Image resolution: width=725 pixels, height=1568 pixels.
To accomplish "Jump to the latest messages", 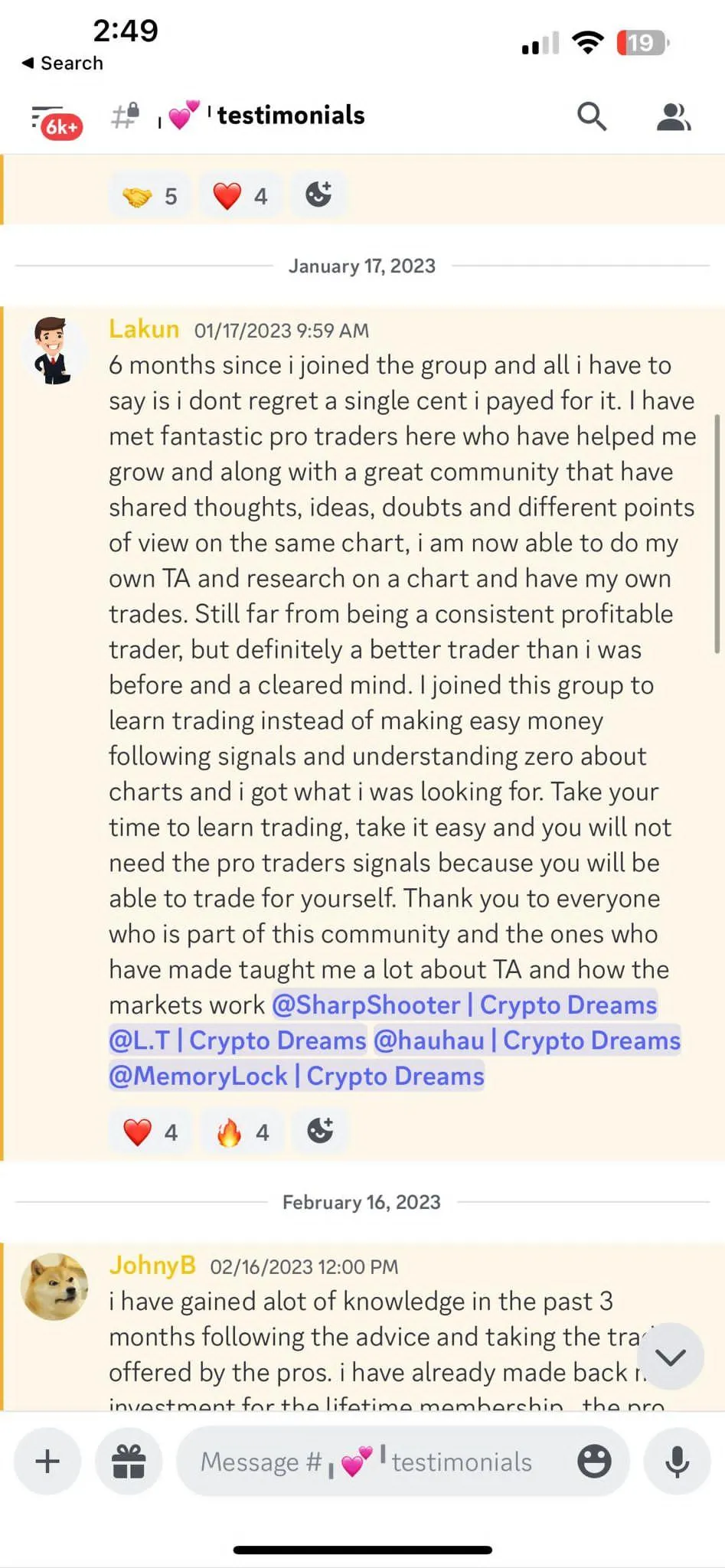I will (x=671, y=1357).
